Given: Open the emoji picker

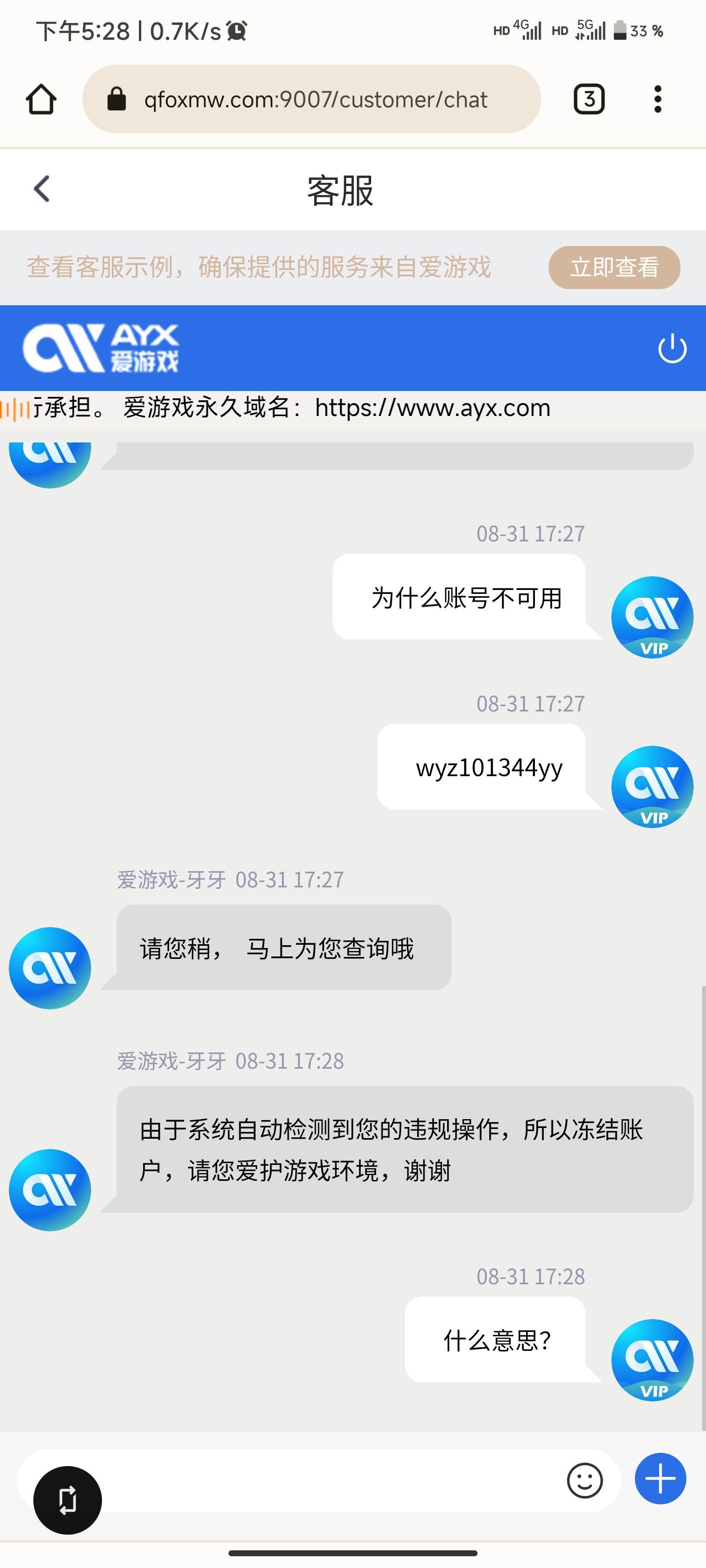Looking at the screenshot, I should click(584, 1480).
